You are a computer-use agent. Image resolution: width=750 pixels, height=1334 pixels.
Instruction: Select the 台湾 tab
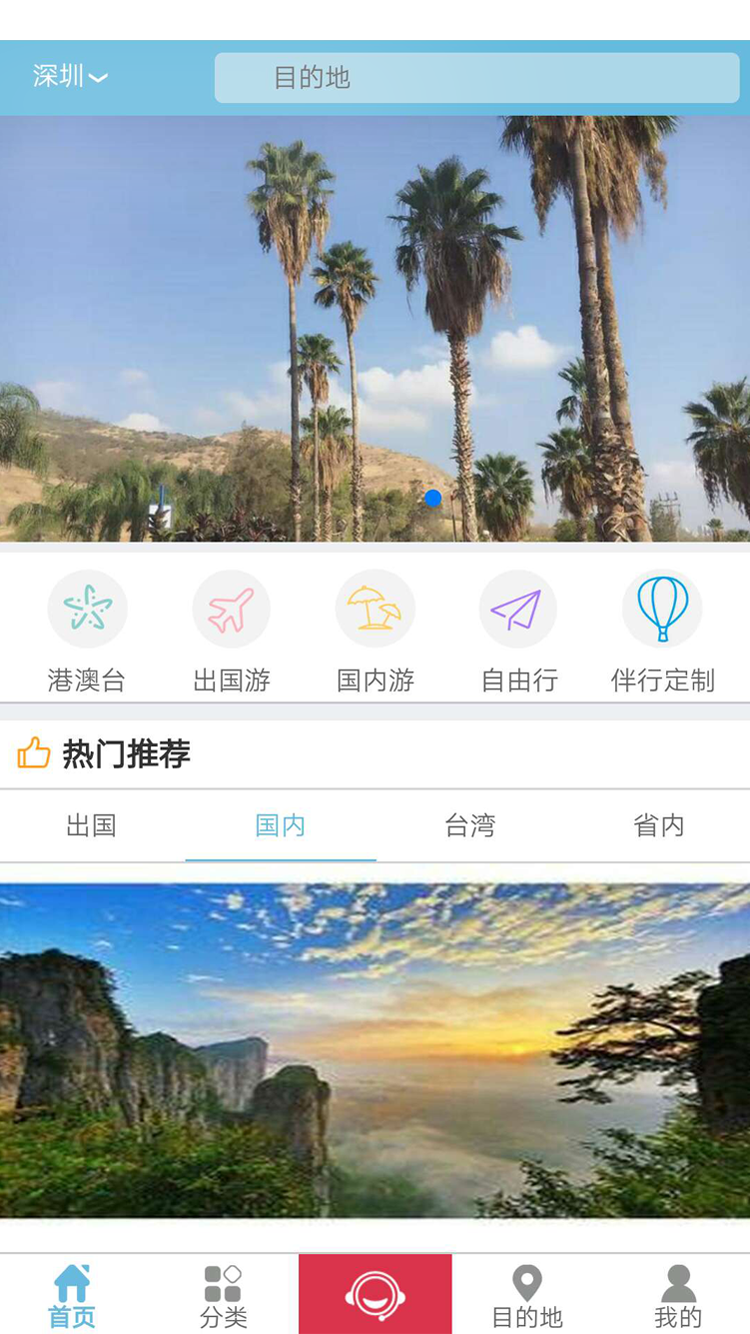[x=469, y=826]
